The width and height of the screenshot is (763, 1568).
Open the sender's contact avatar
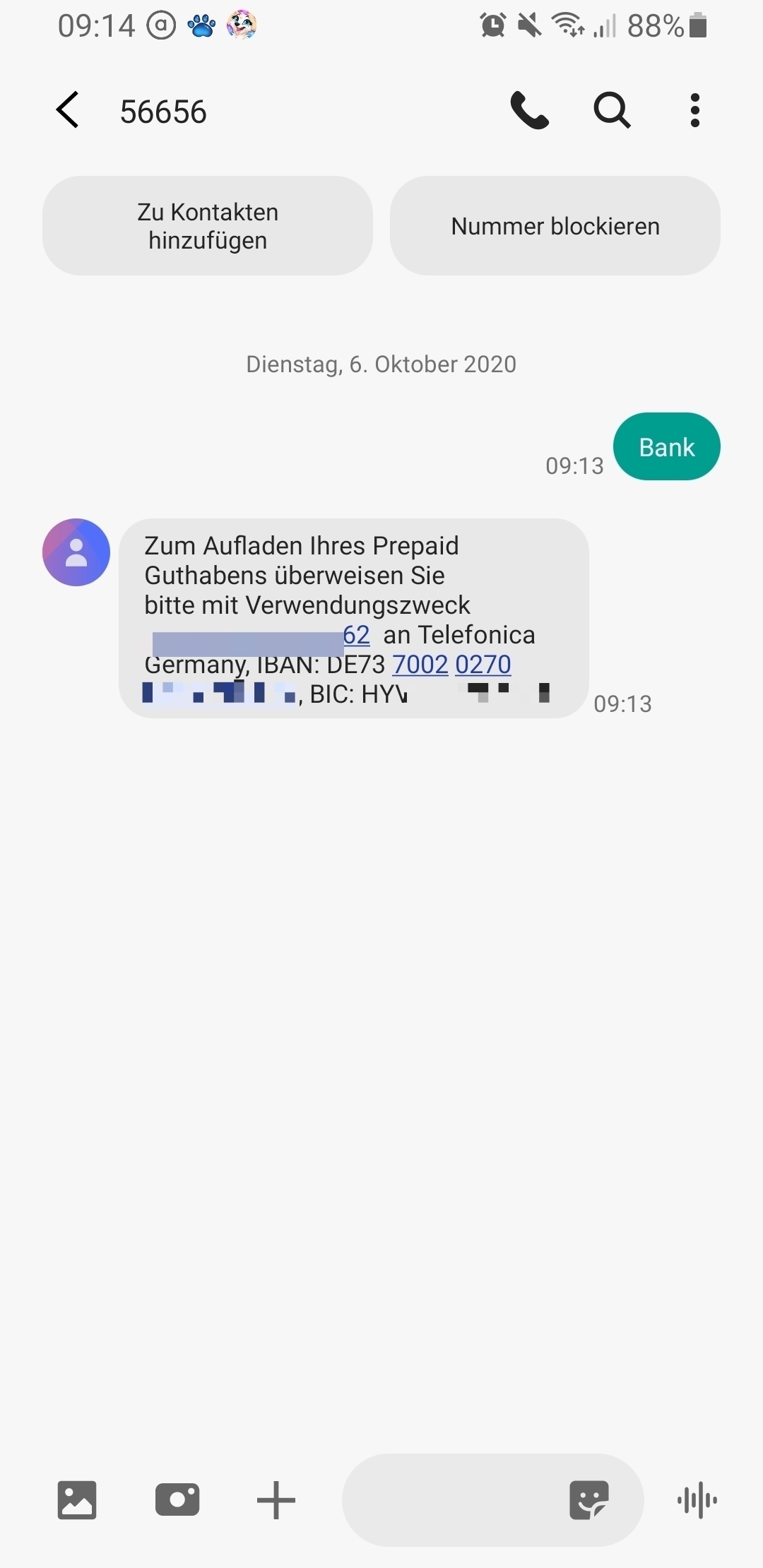76,552
